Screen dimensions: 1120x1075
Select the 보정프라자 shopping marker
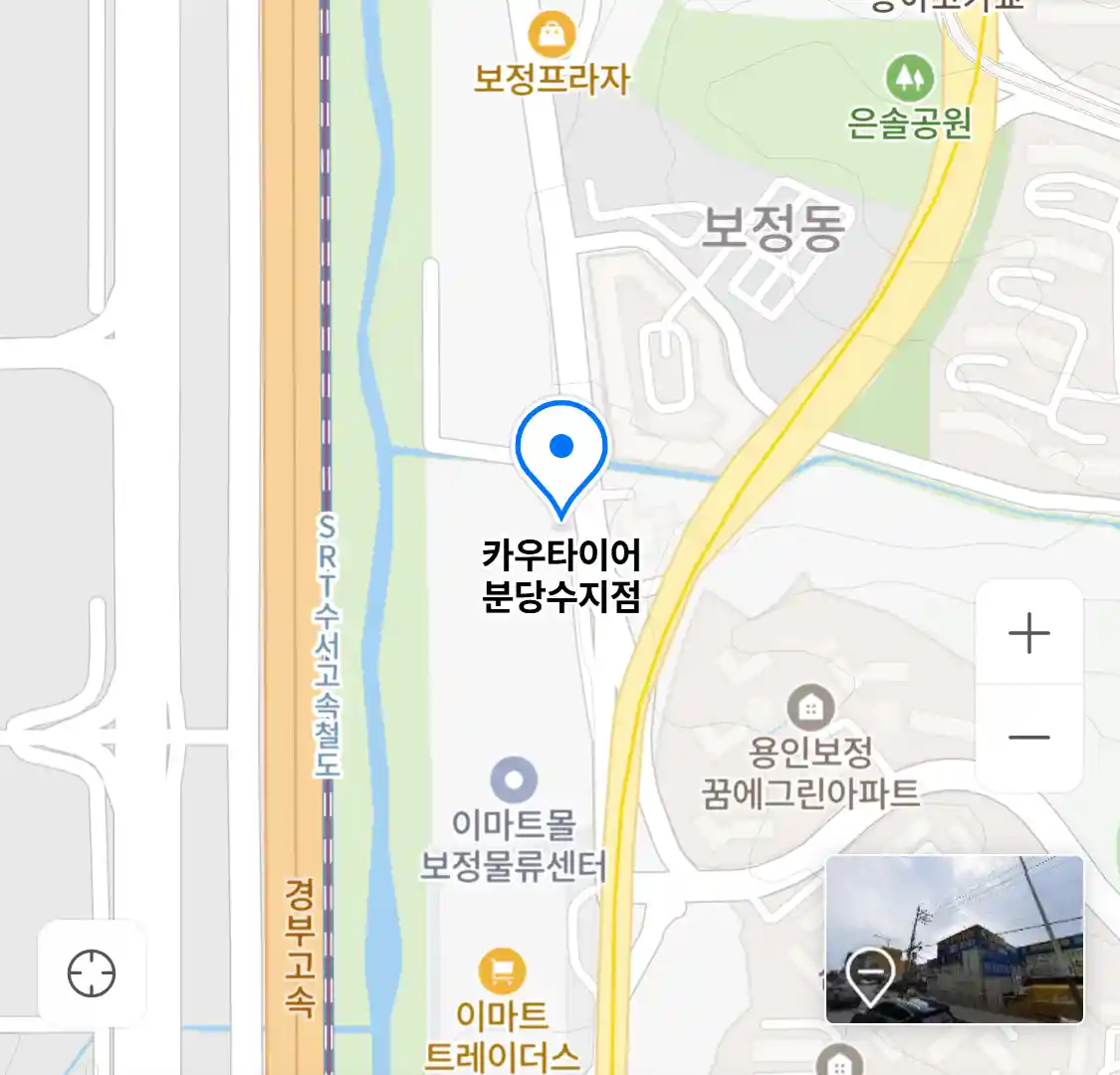(x=552, y=36)
